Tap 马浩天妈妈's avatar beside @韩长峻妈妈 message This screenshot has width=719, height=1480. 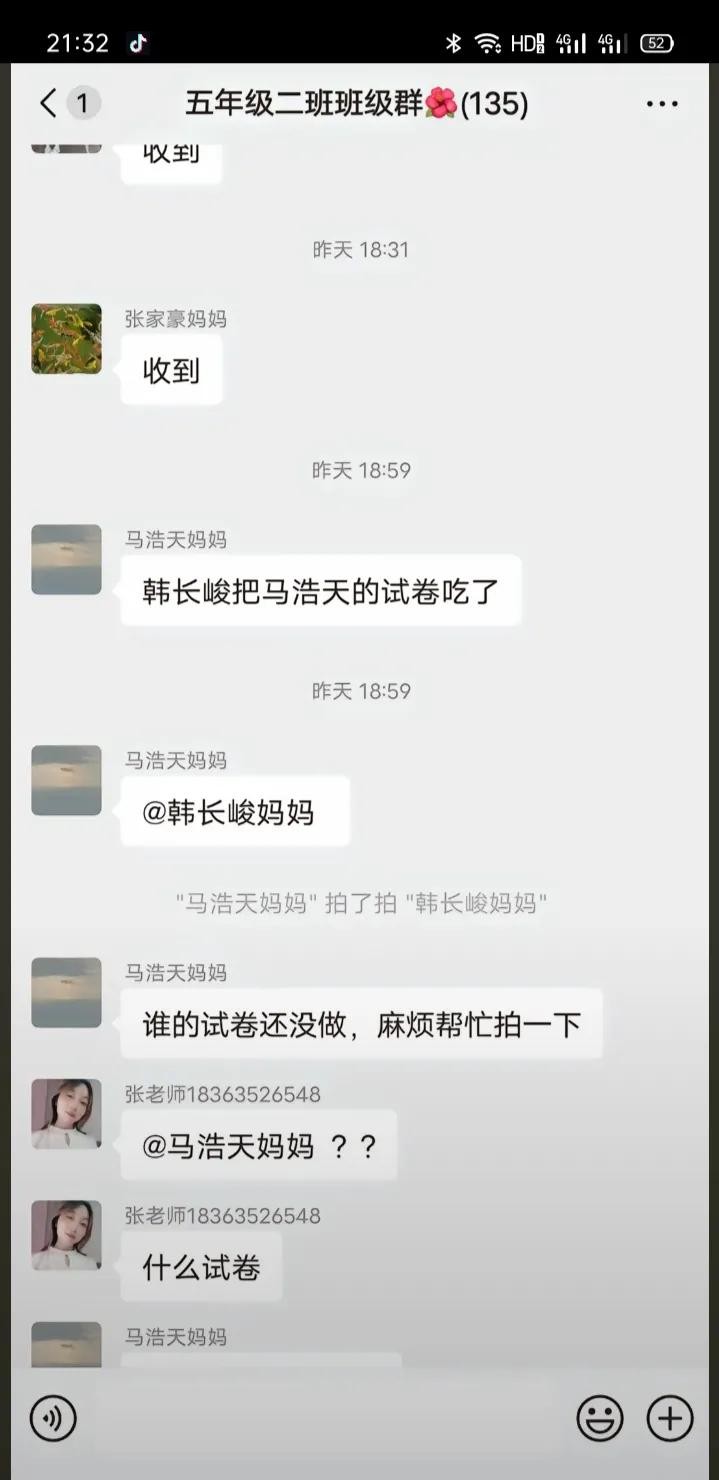(66, 780)
